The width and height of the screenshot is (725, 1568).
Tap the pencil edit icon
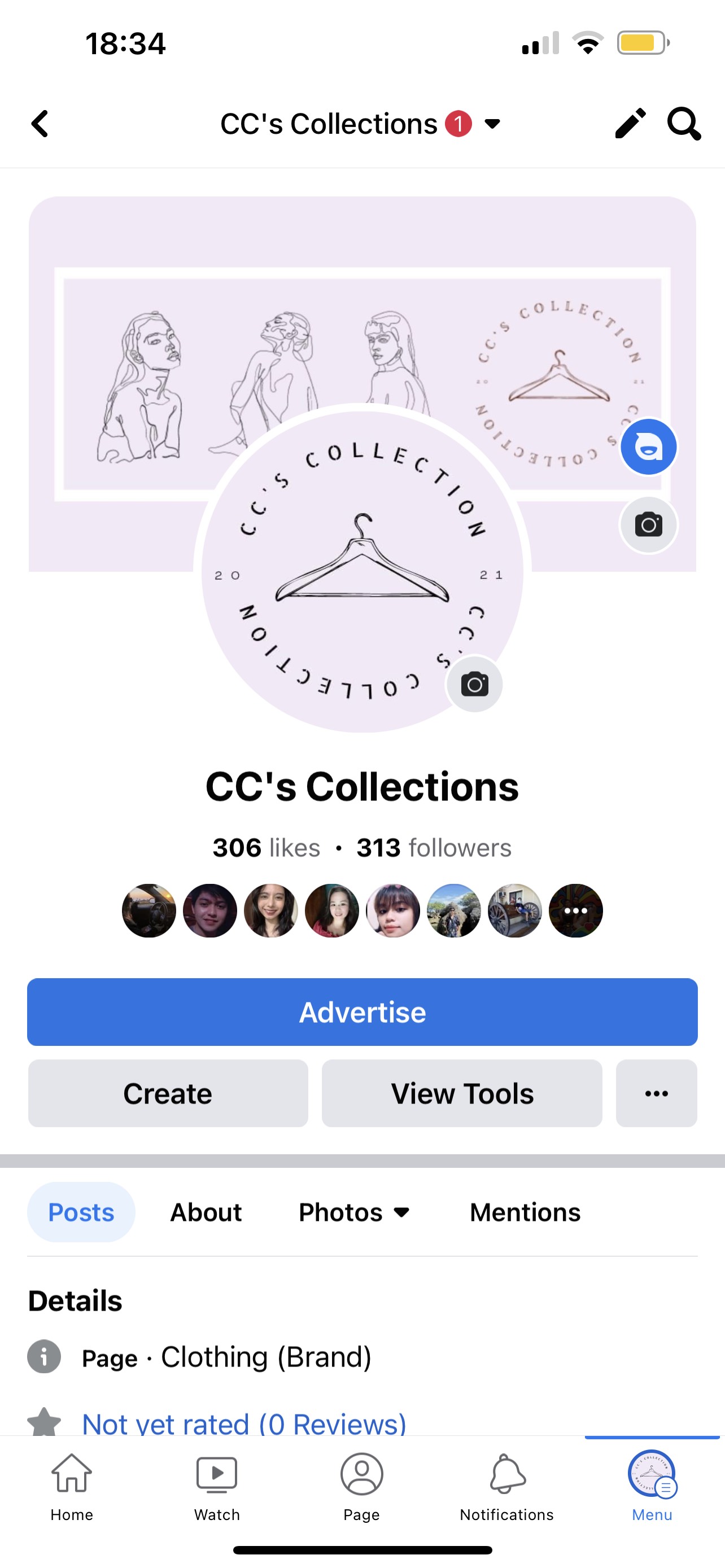click(x=630, y=124)
